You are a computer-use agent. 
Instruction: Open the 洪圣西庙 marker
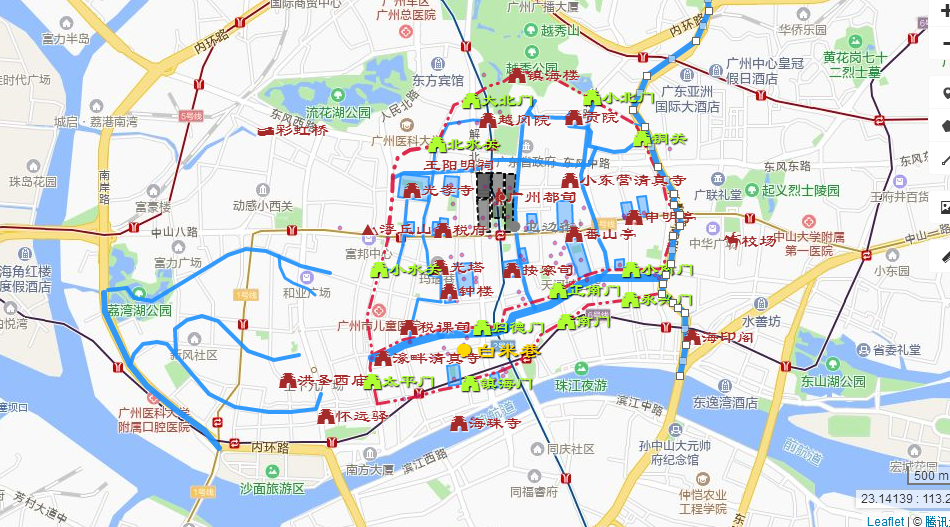pyautogui.click(x=289, y=381)
